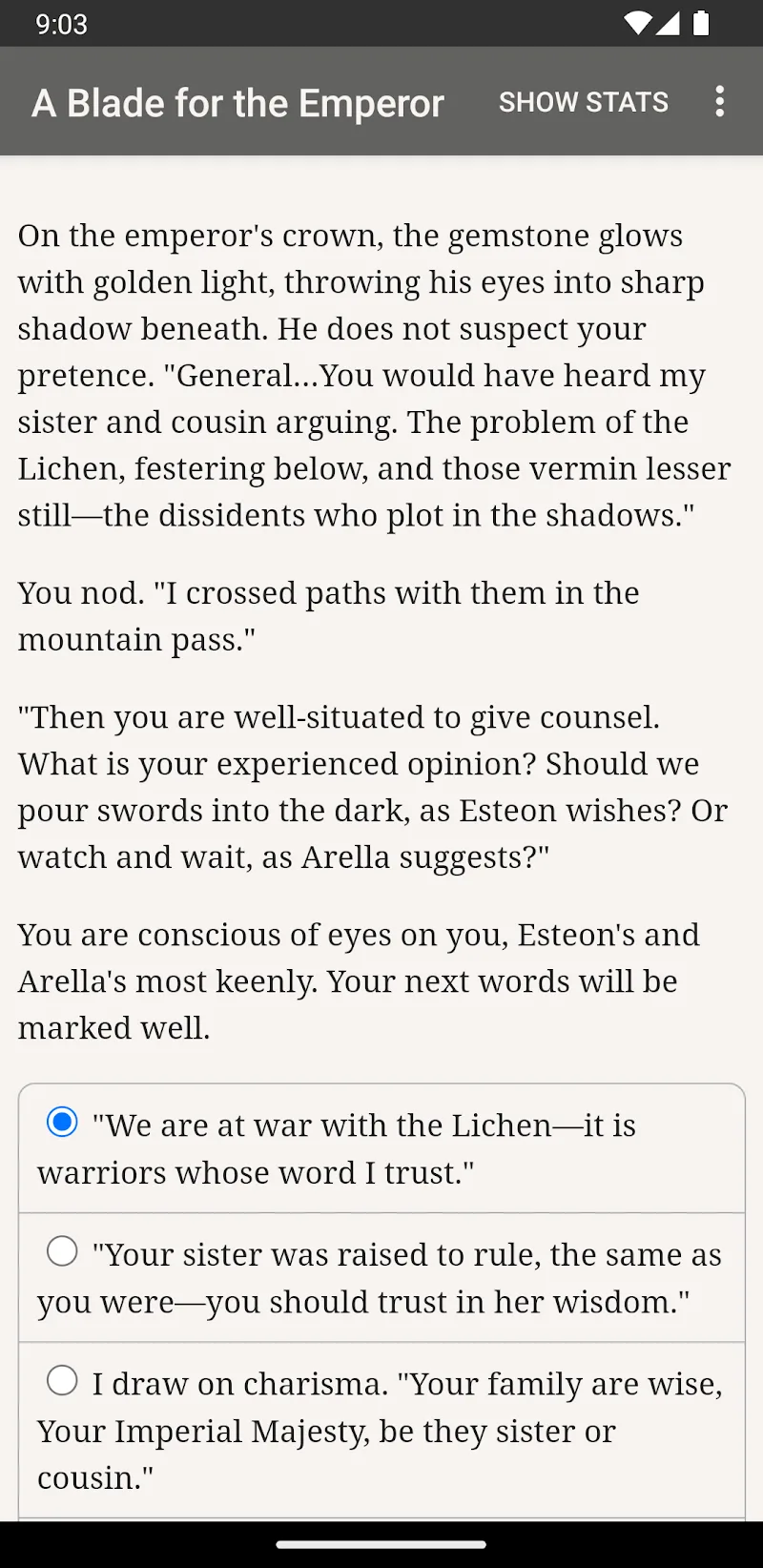Pick the "I draw on charisma" option
Screen dimensions: 763x1568
[381, 1430]
